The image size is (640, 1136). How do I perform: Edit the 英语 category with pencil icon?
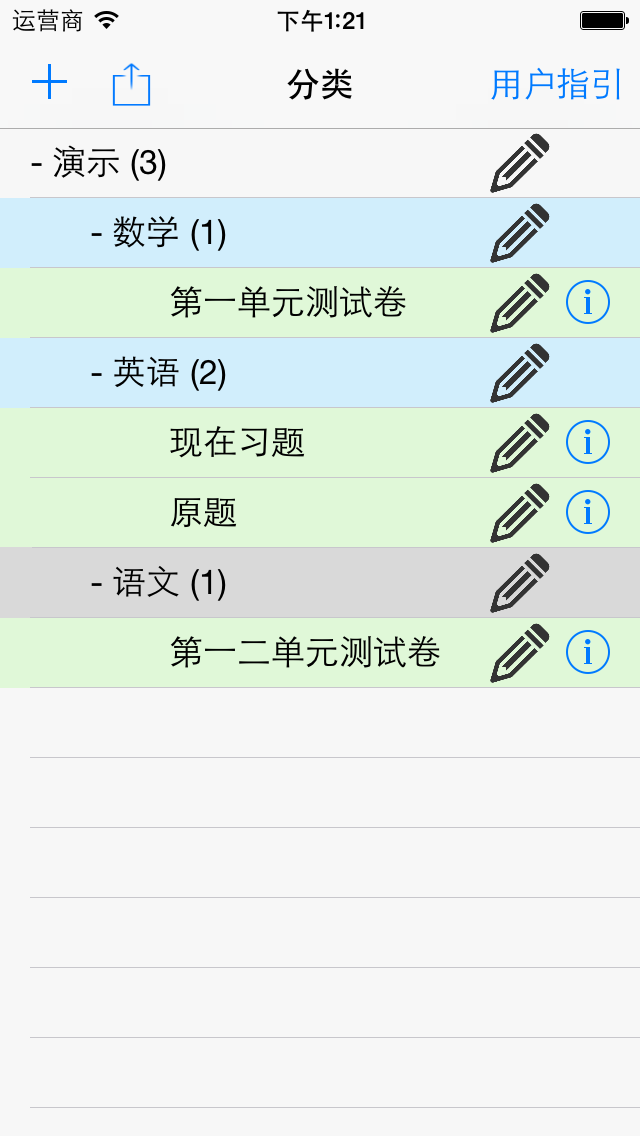520,372
